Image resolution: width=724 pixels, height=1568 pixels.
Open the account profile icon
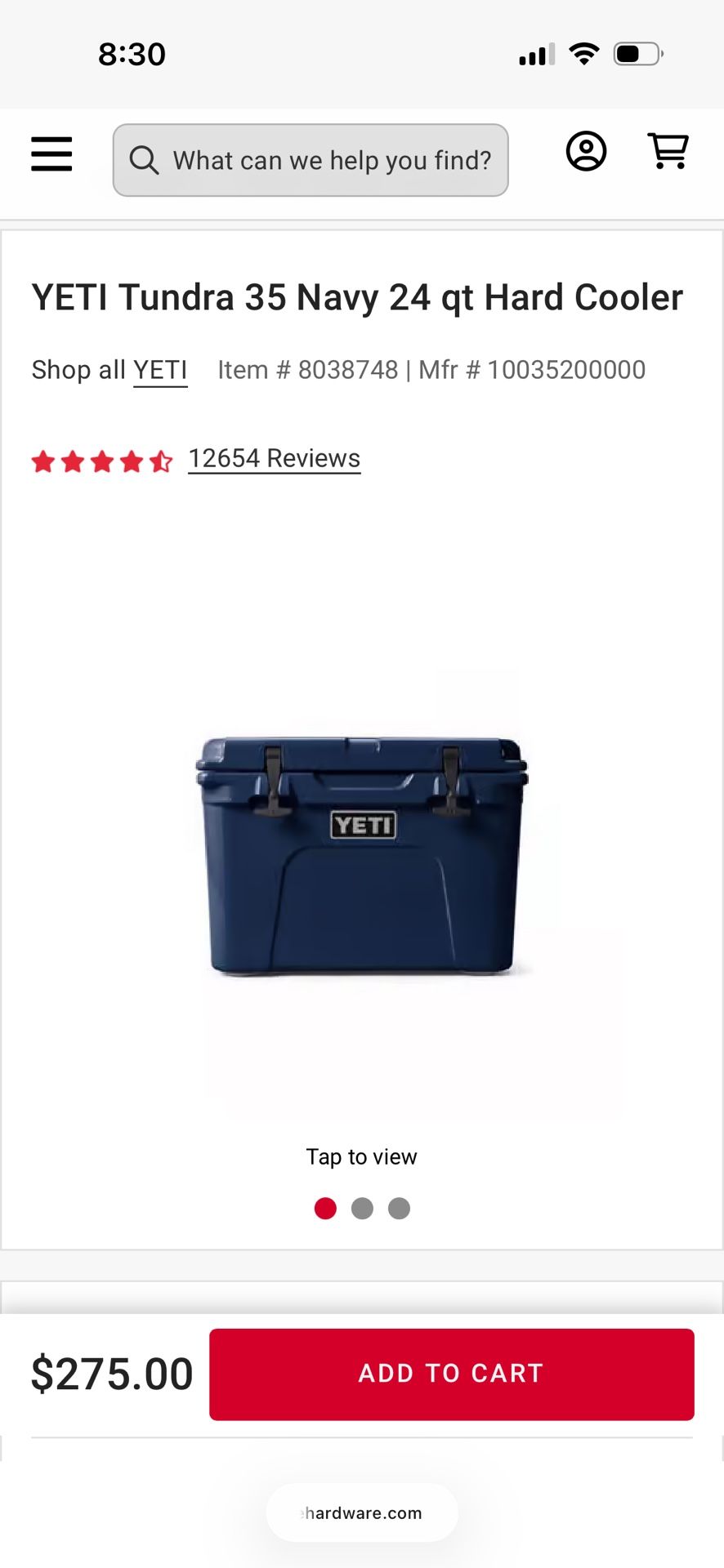tap(586, 152)
